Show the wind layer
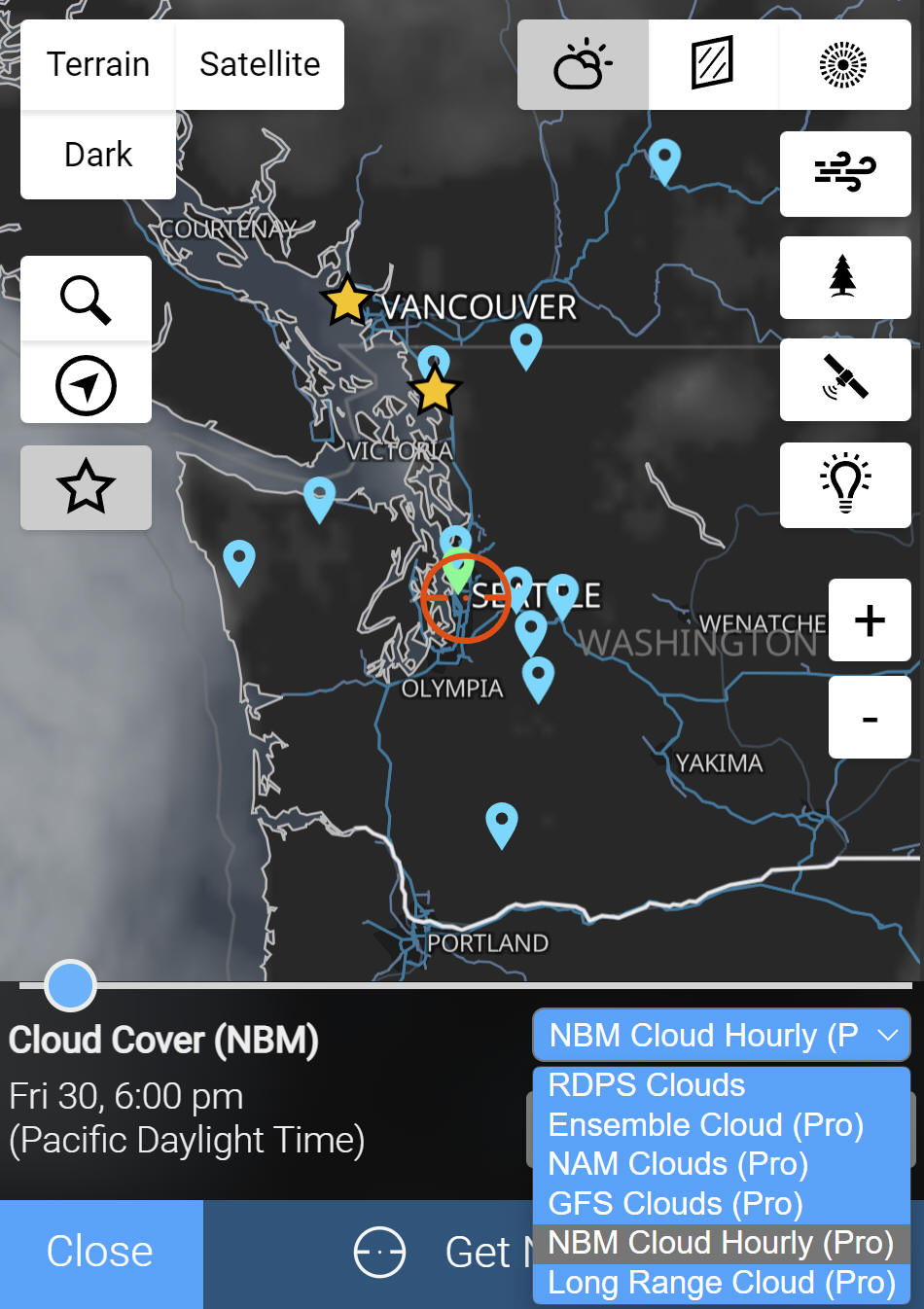 pos(844,173)
